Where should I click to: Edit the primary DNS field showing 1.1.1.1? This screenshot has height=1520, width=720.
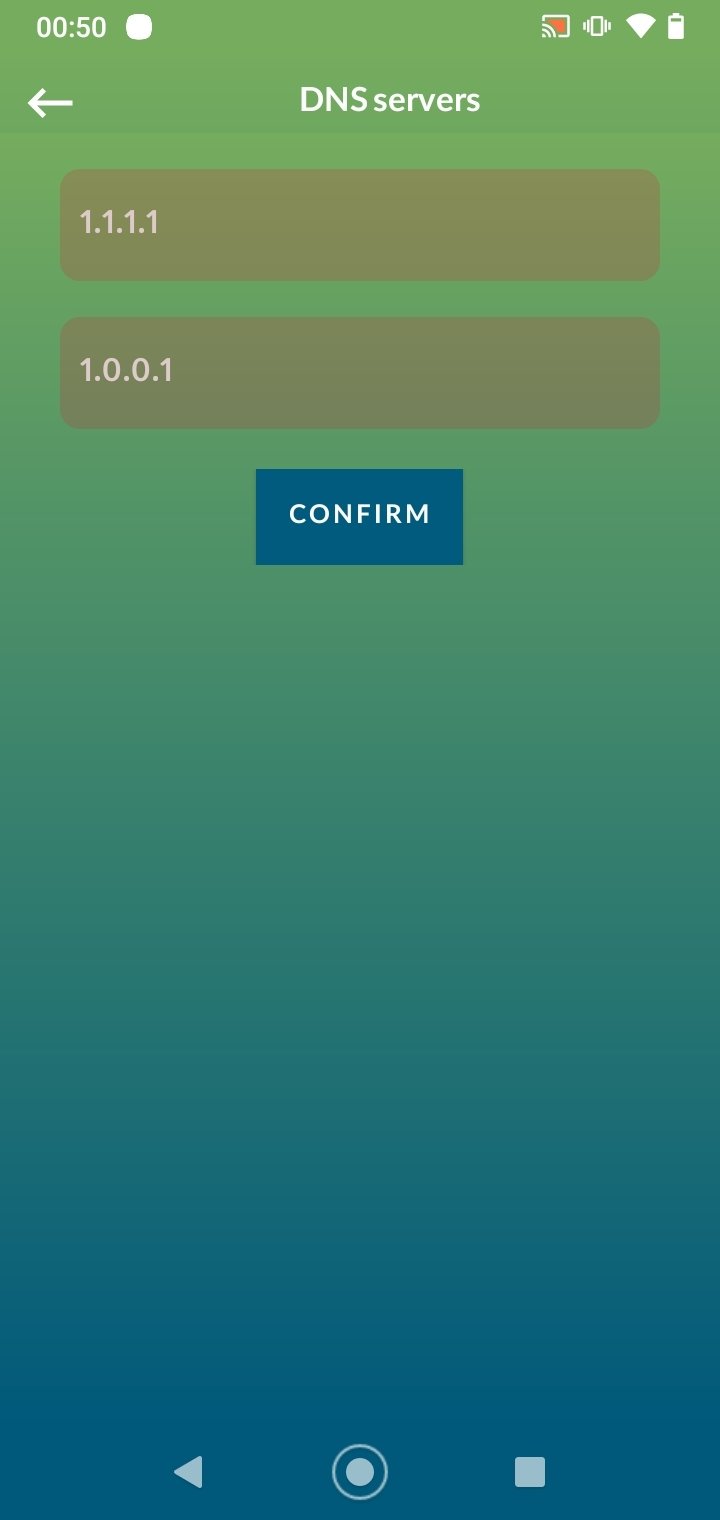(360, 224)
